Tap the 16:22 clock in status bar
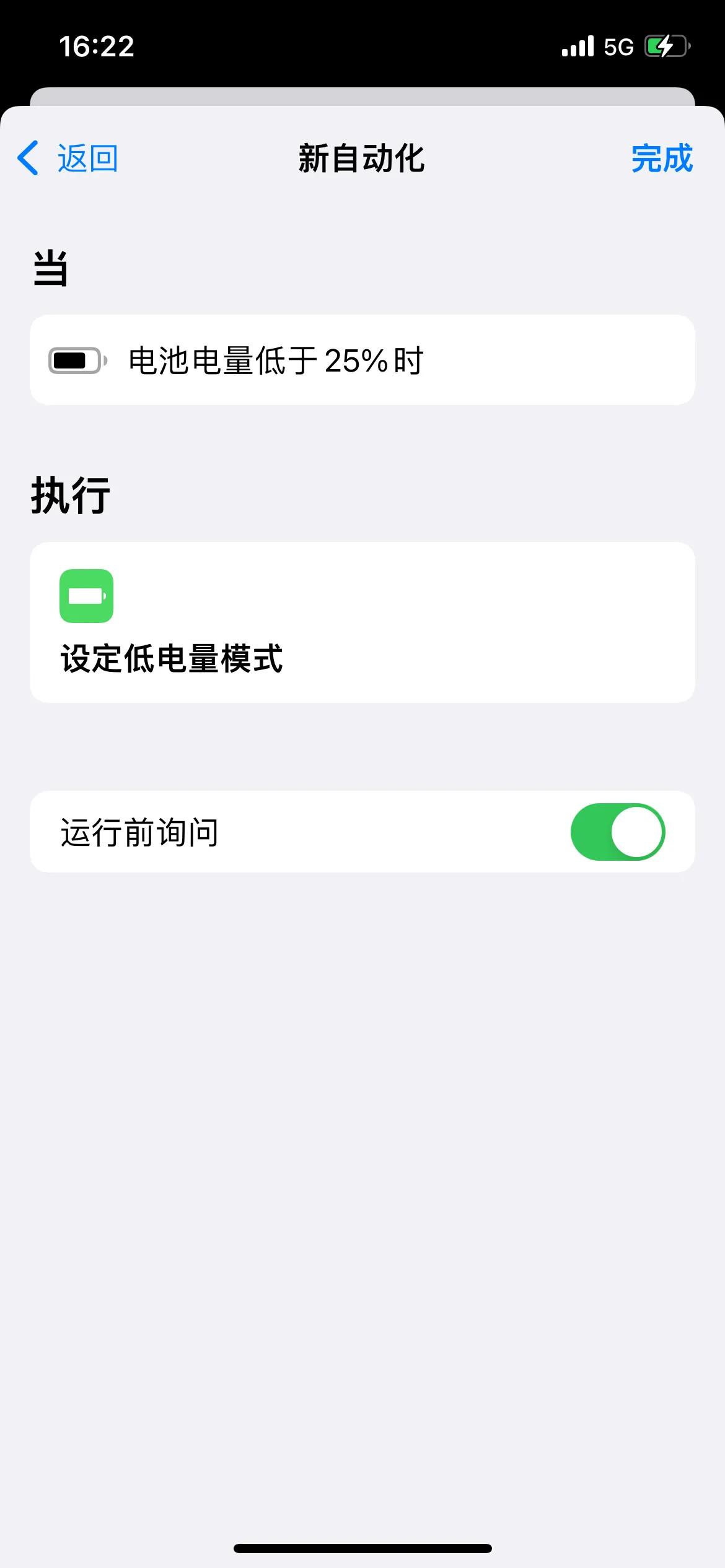 [x=96, y=46]
